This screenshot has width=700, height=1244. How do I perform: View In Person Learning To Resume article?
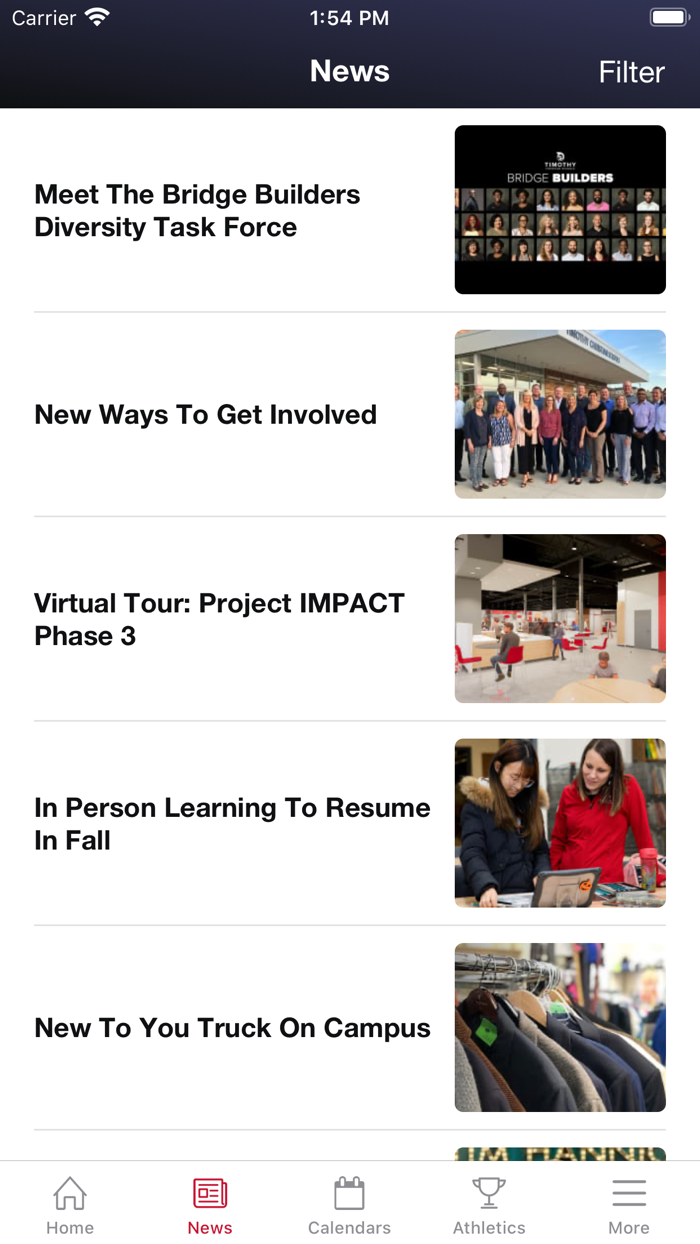tap(232, 824)
